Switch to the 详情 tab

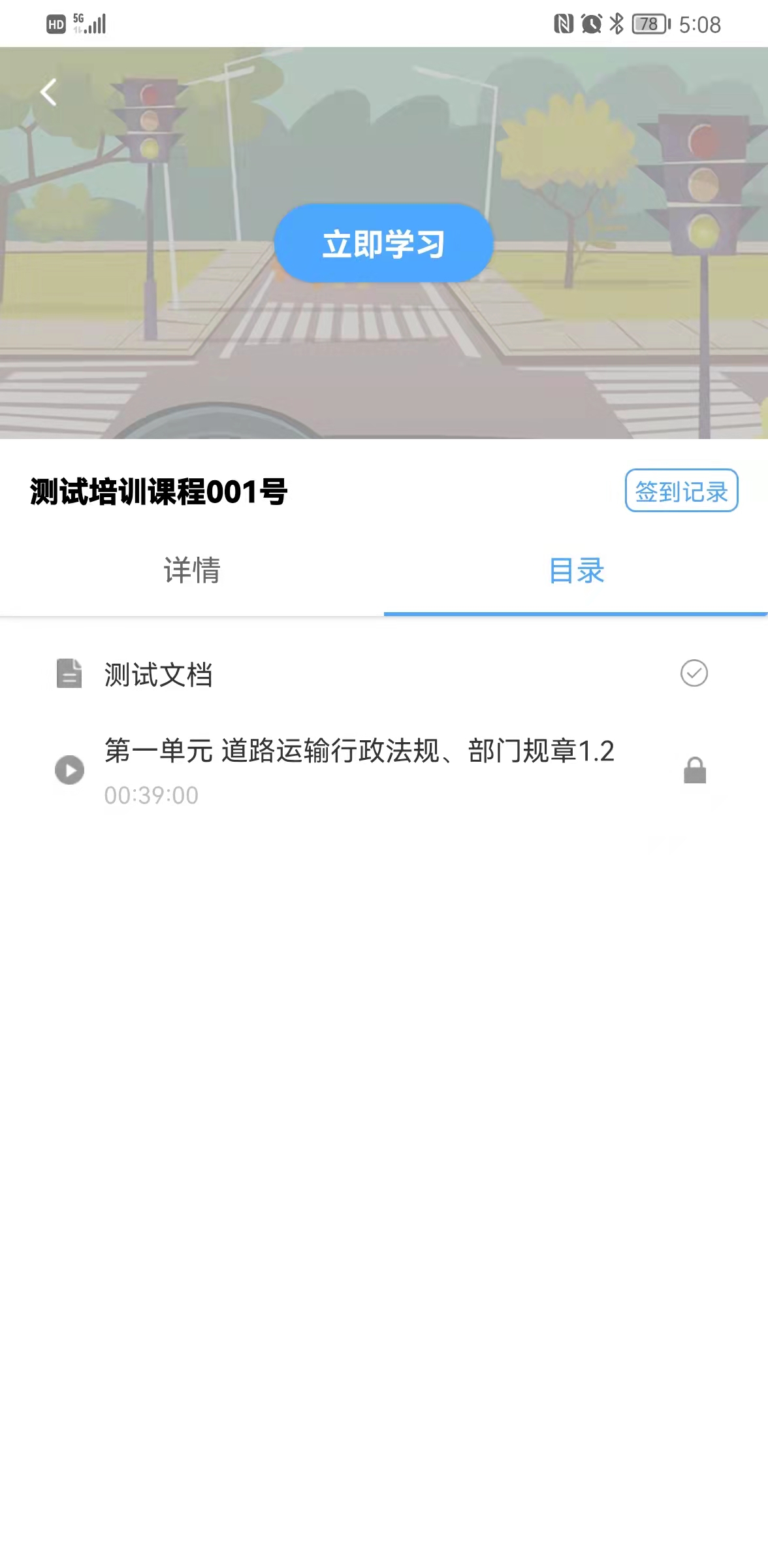coord(192,570)
